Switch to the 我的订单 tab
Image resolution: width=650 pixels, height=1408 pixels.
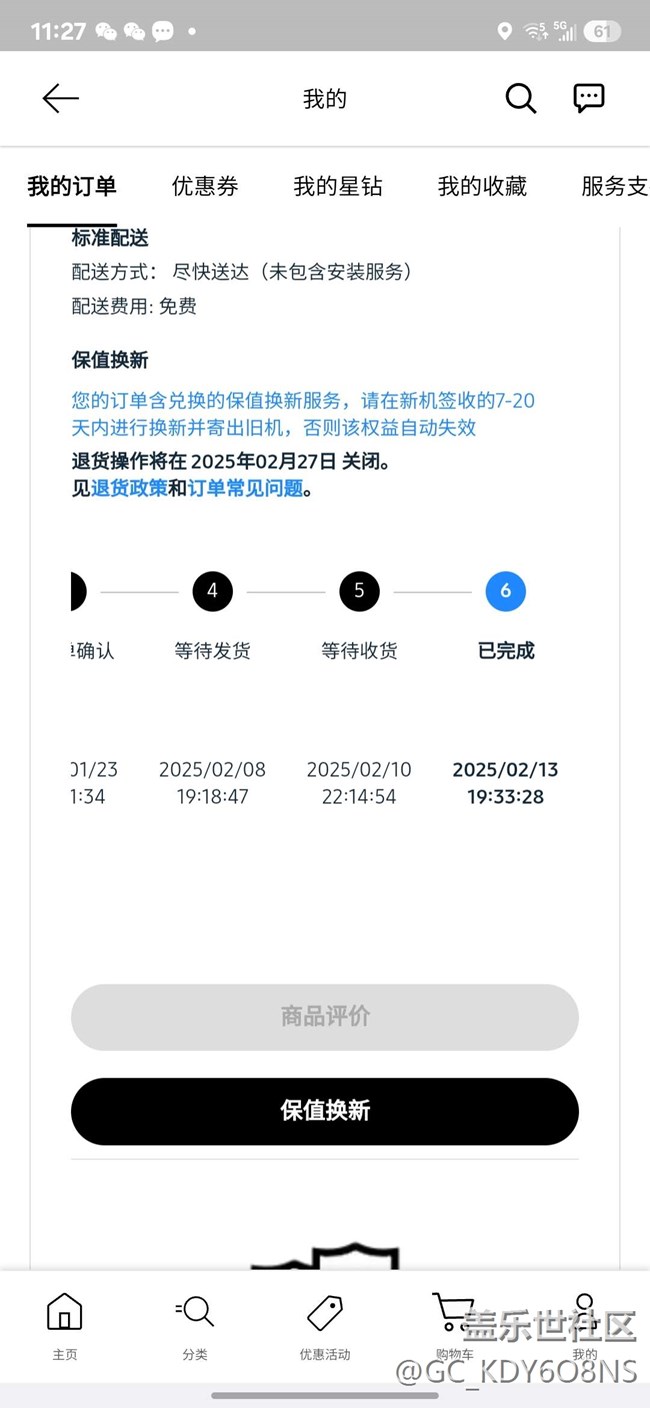click(x=72, y=186)
